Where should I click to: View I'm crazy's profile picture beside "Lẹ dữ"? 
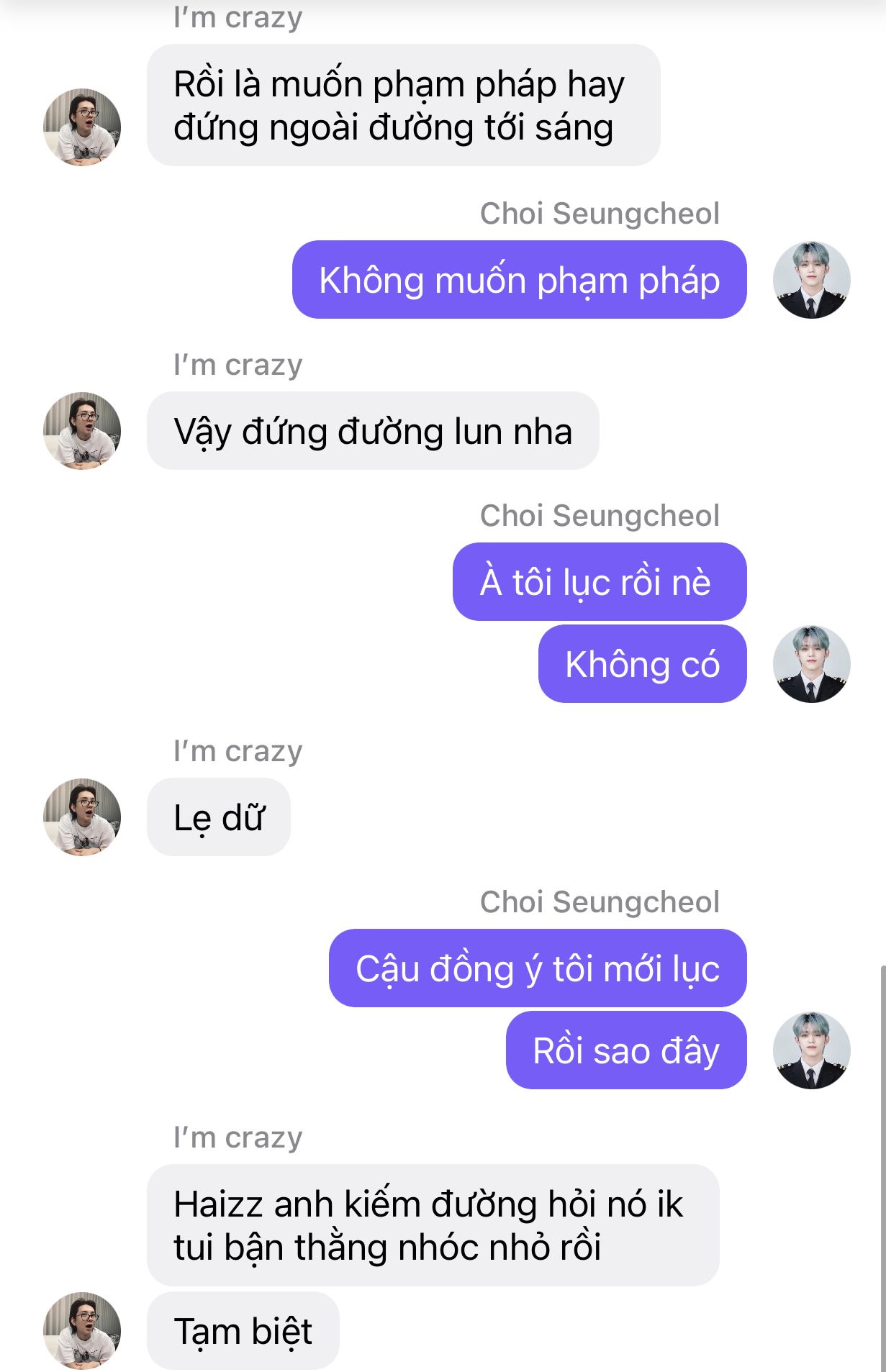(x=82, y=817)
